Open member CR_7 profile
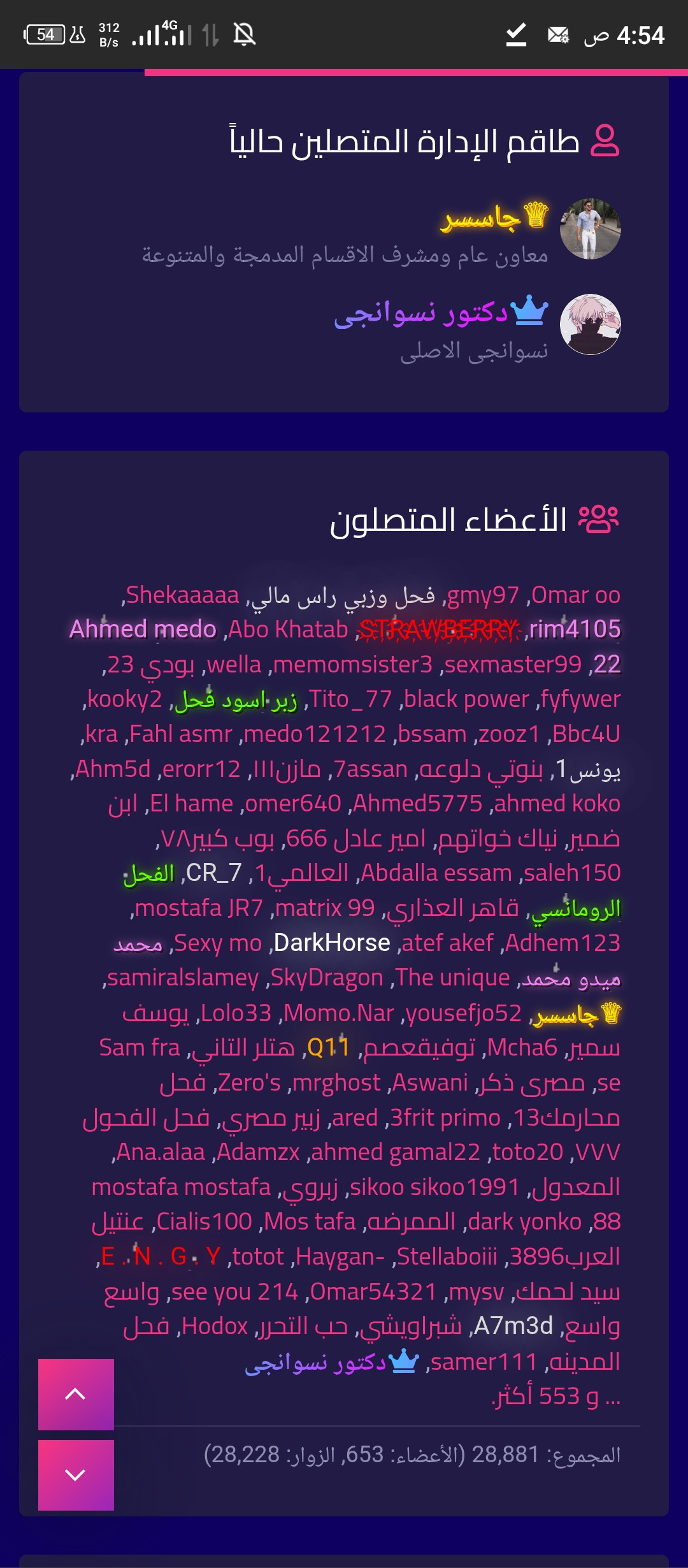The width and height of the screenshot is (688, 1568). click(x=214, y=873)
